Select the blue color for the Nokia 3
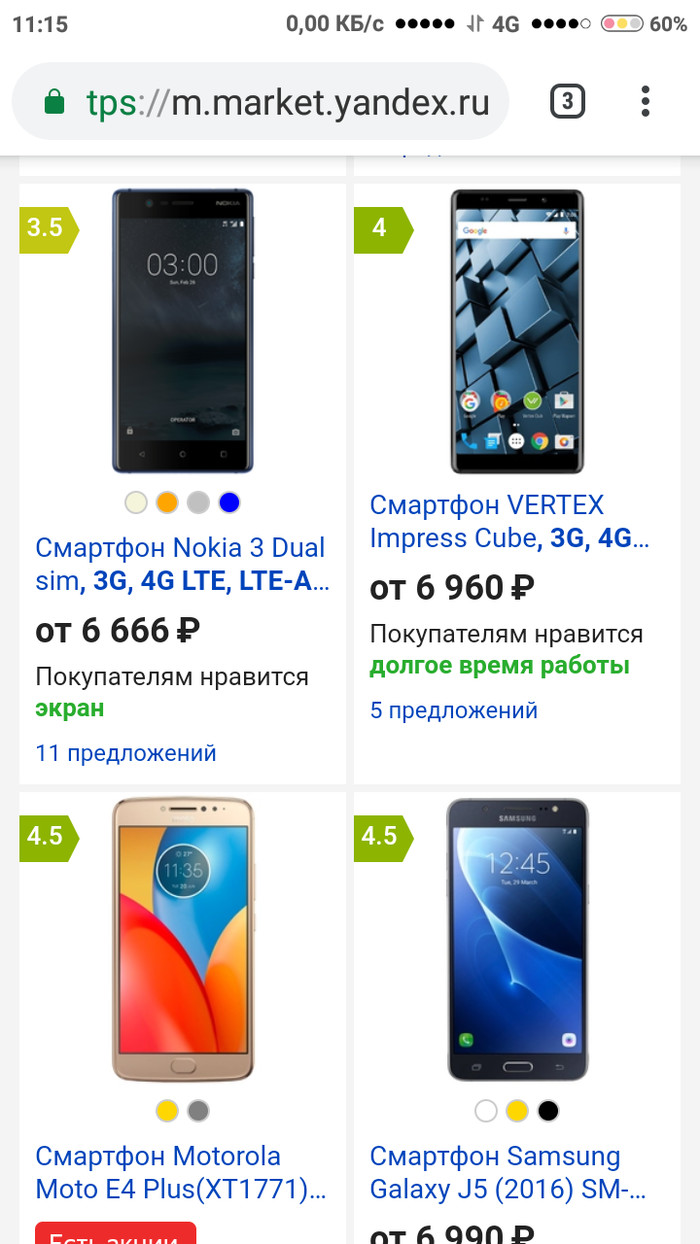Image resolution: width=700 pixels, height=1244 pixels. (230, 502)
